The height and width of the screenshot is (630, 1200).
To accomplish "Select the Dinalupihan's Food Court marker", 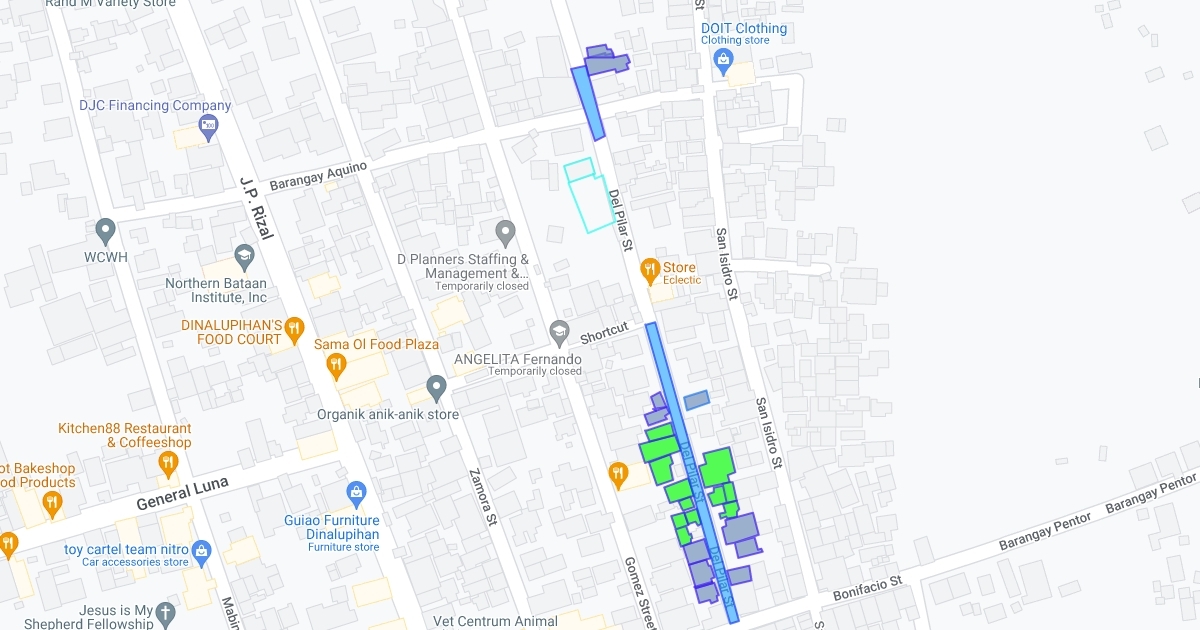I will tap(294, 327).
